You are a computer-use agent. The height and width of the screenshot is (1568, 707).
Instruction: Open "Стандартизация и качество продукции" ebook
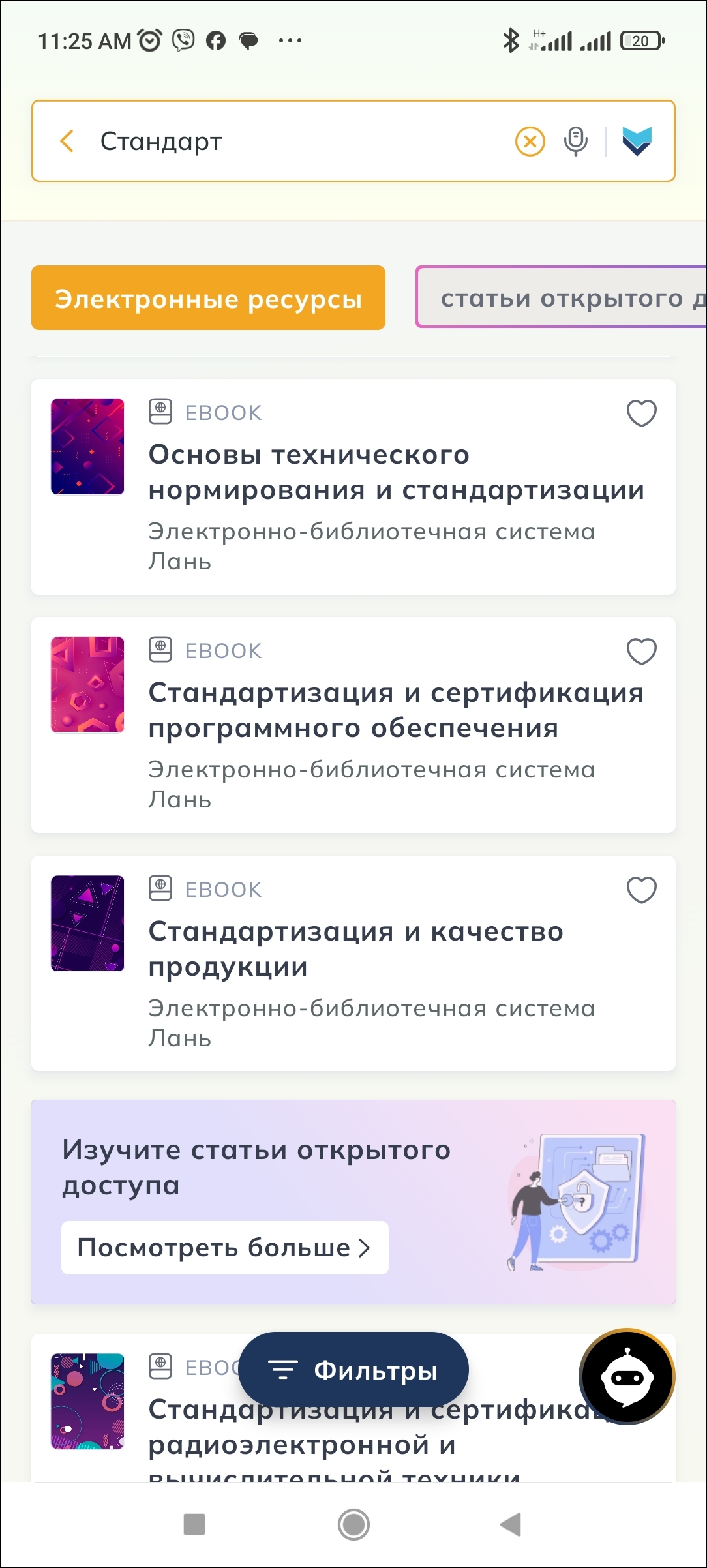[x=355, y=948]
